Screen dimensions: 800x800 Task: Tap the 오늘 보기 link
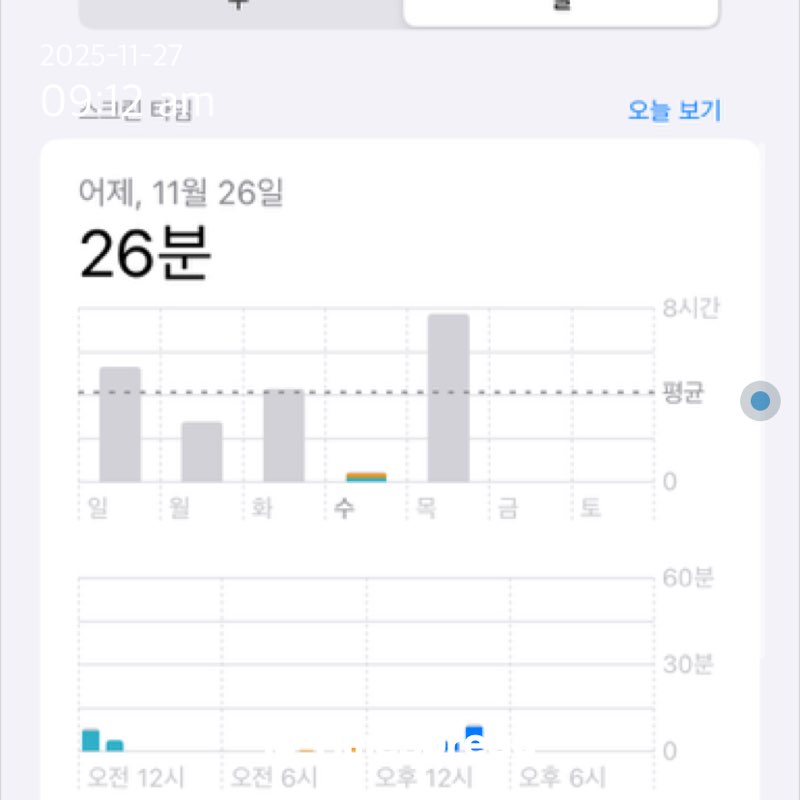pos(674,110)
